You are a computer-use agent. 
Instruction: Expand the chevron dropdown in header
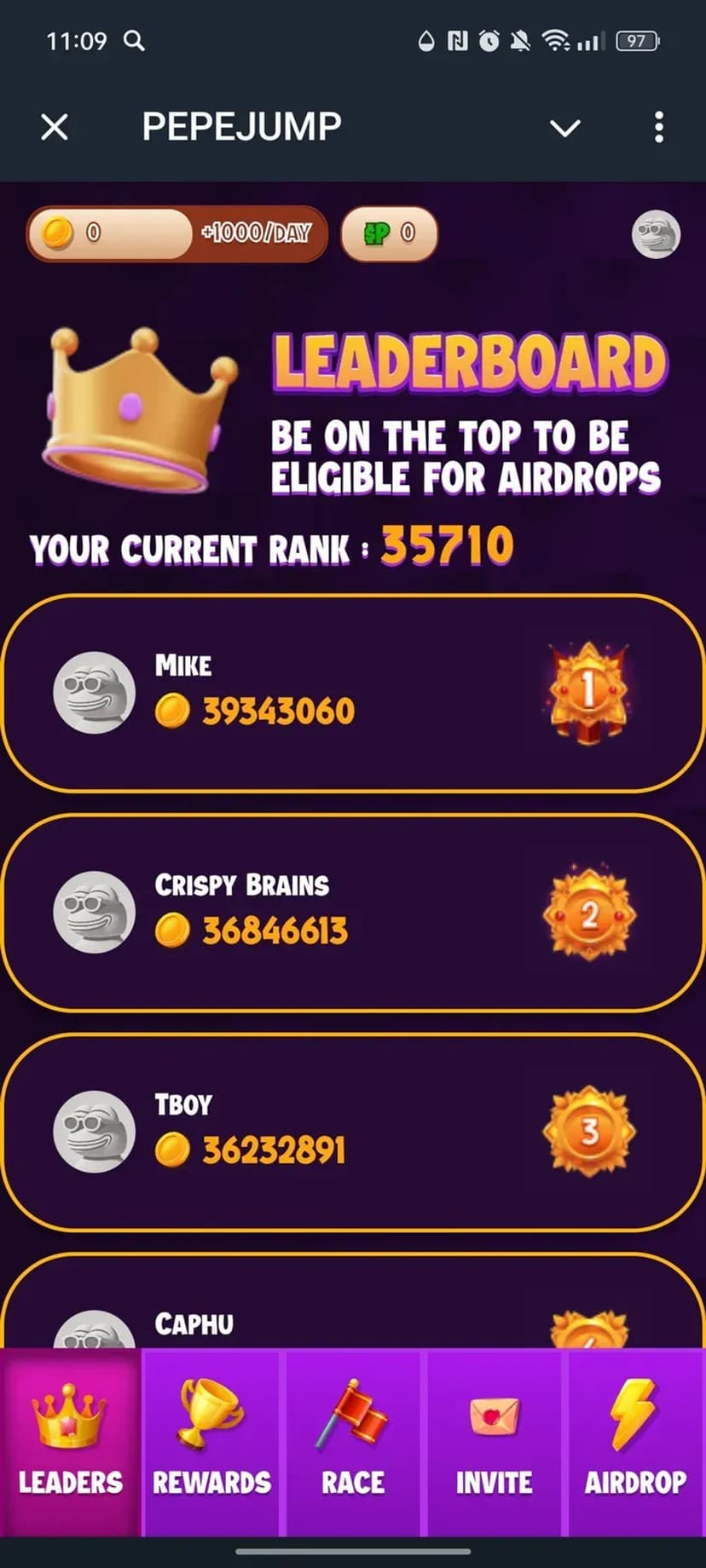point(564,128)
